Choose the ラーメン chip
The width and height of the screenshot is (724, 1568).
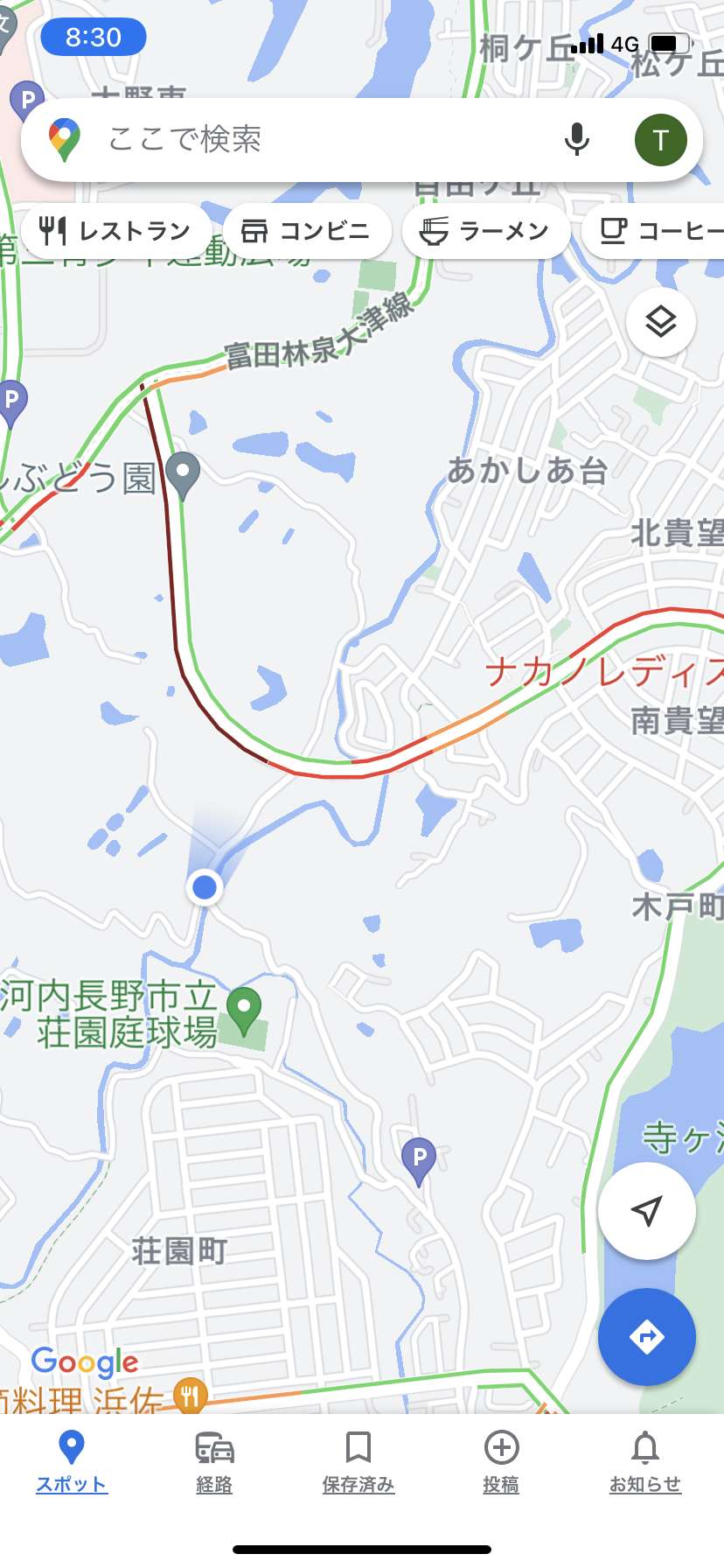tap(485, 231)
